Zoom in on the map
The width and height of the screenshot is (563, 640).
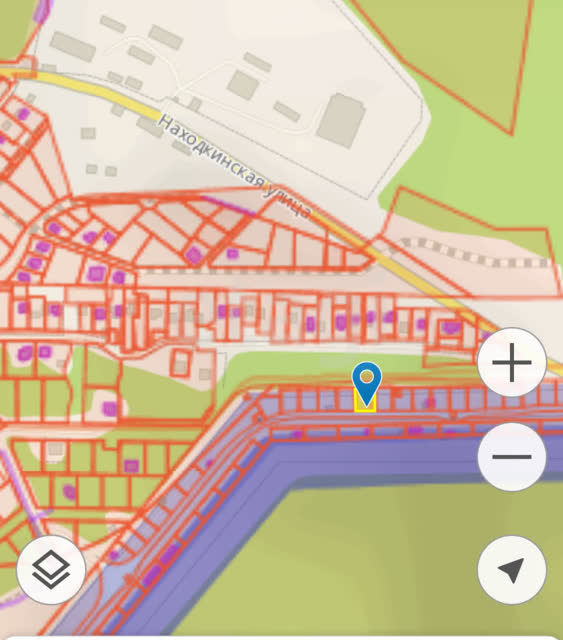[512, 362]
